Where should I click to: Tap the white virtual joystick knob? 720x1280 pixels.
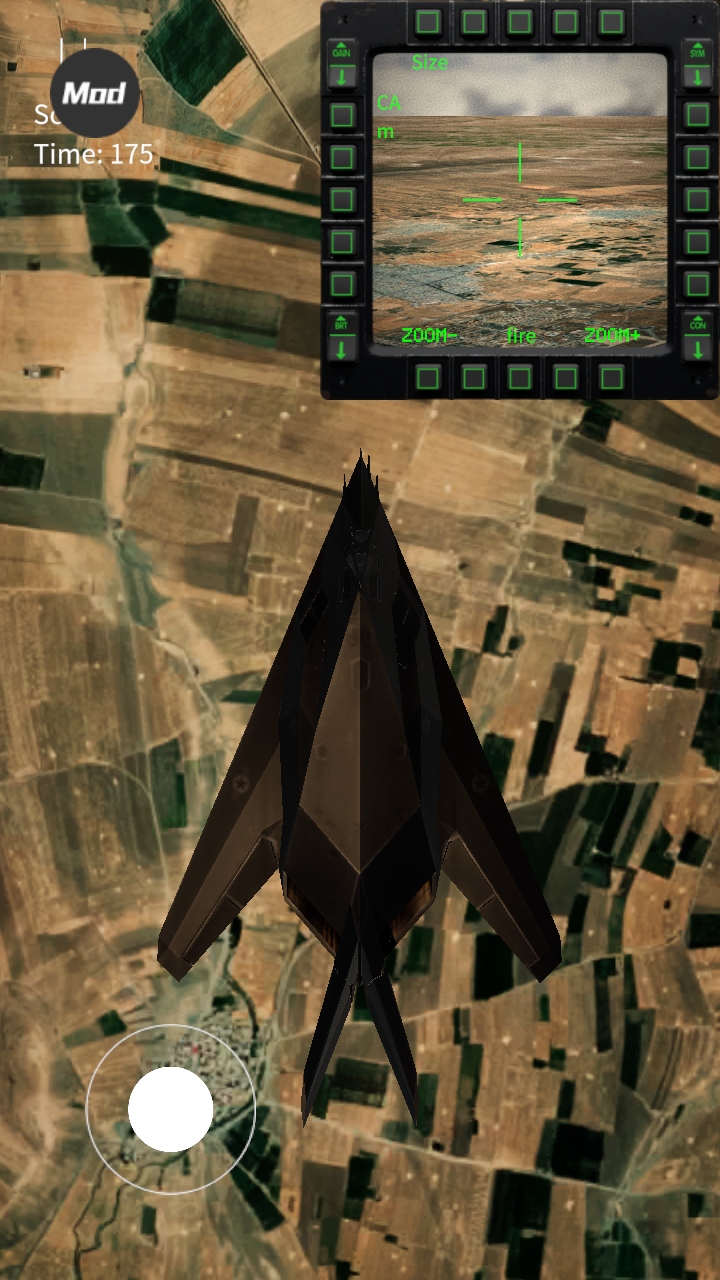pyautogui.click(x=171, y=1109)
